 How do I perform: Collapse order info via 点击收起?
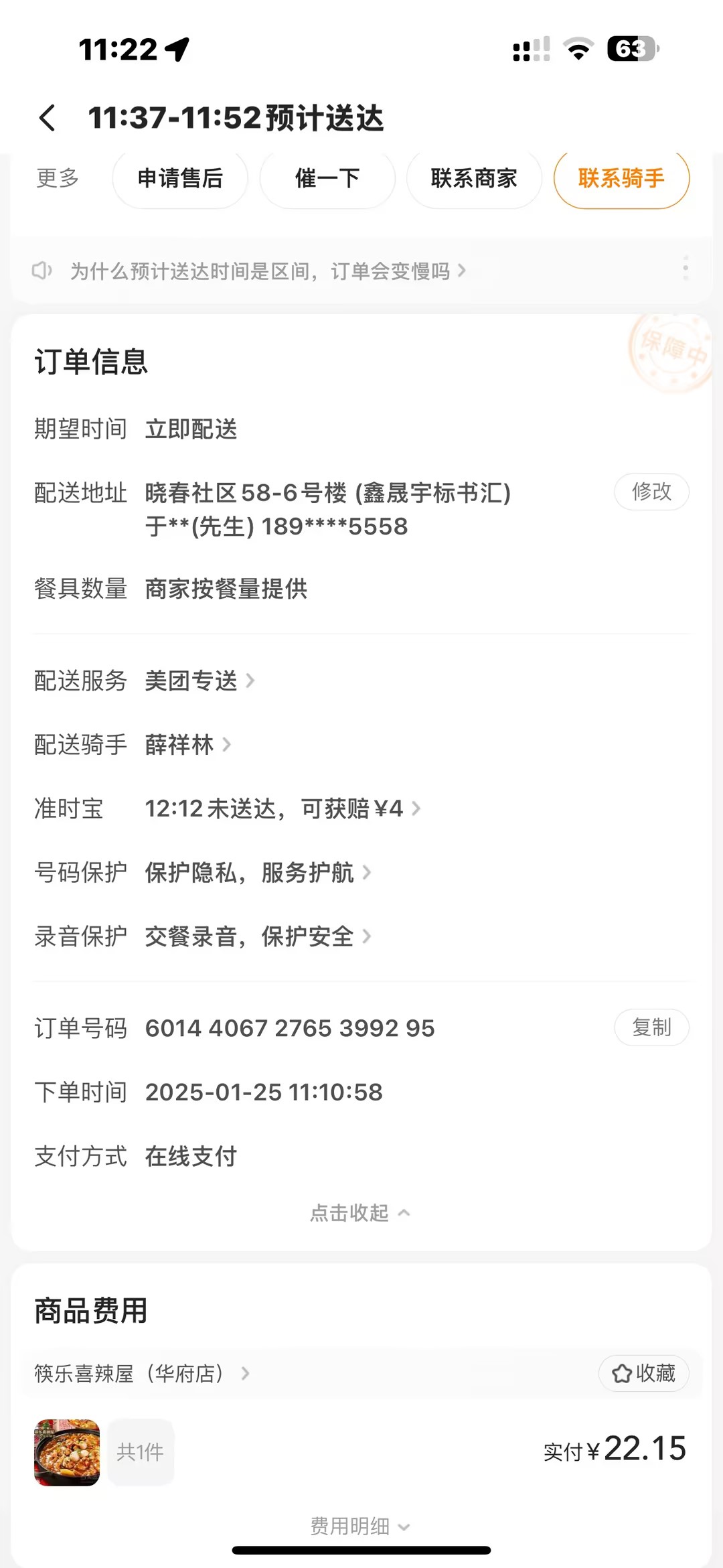coord(360,1213)
